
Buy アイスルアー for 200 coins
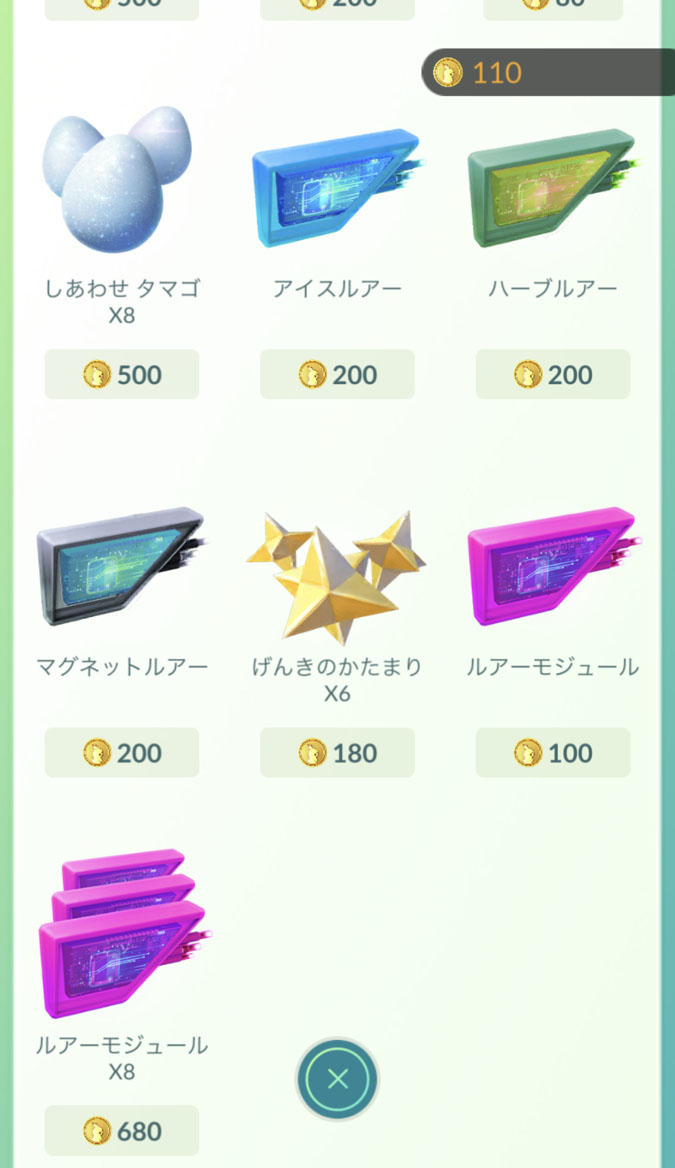(x=337, y=375)
